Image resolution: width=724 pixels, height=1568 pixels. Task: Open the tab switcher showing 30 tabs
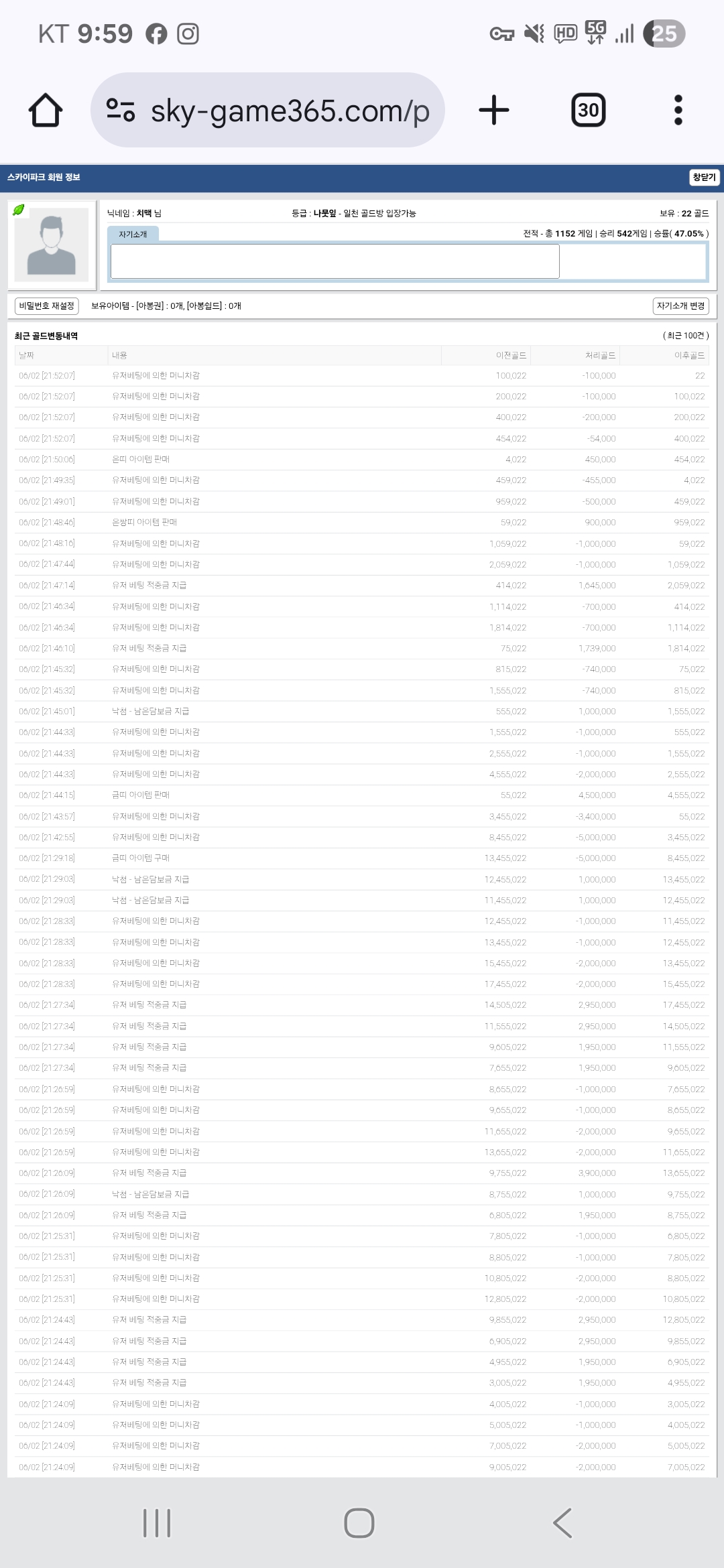[588, 110]
